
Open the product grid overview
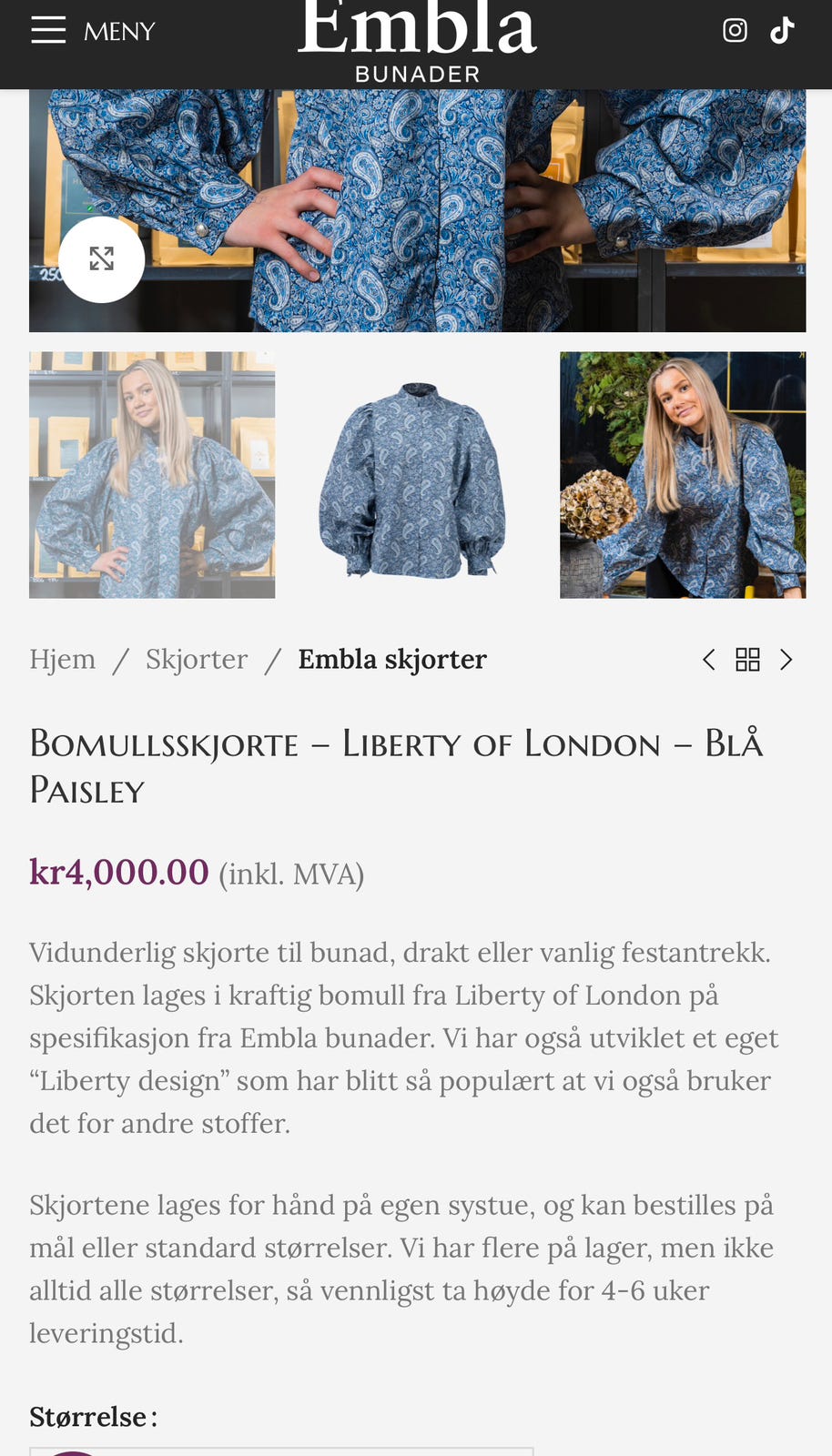point(748,659)
